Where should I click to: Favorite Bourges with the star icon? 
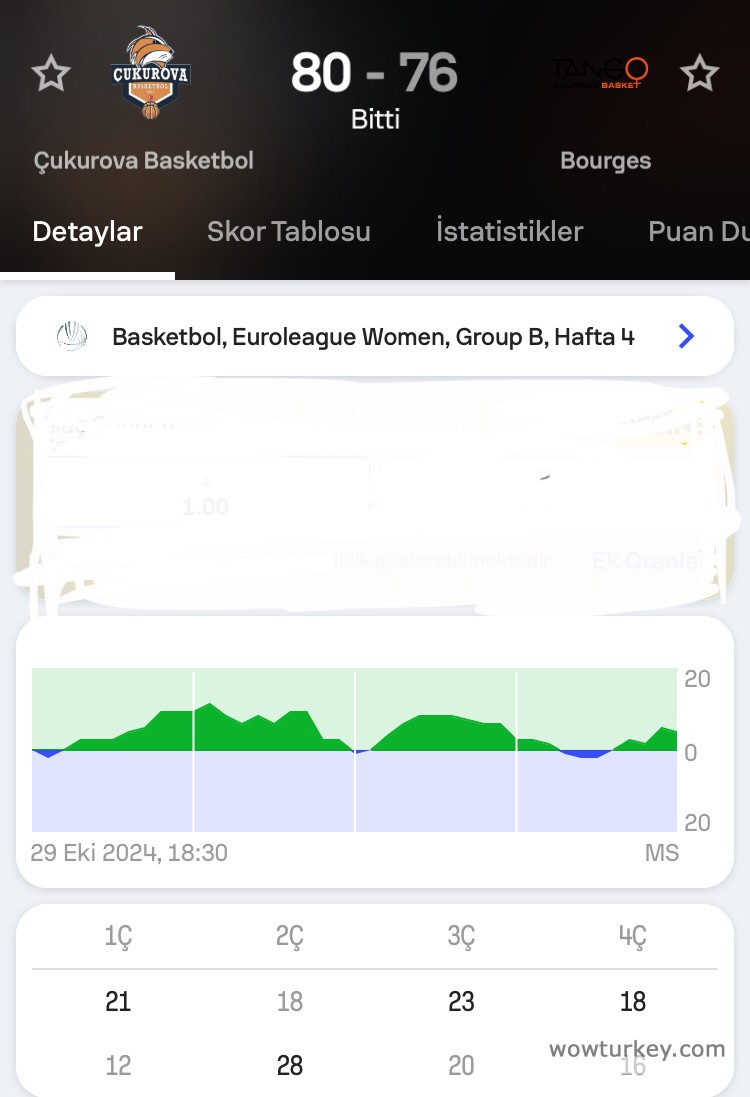[699, 73]
